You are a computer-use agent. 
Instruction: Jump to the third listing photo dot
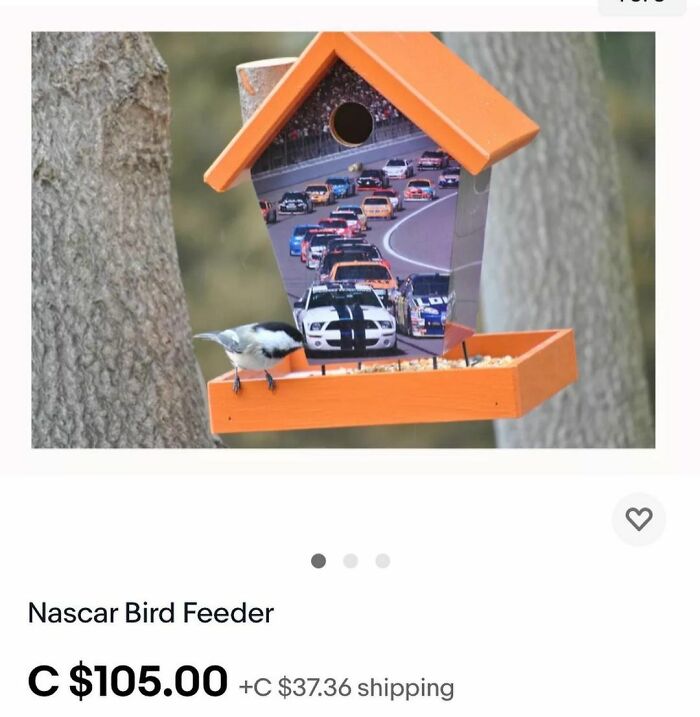pyautogui.click(x=382, y=561)
